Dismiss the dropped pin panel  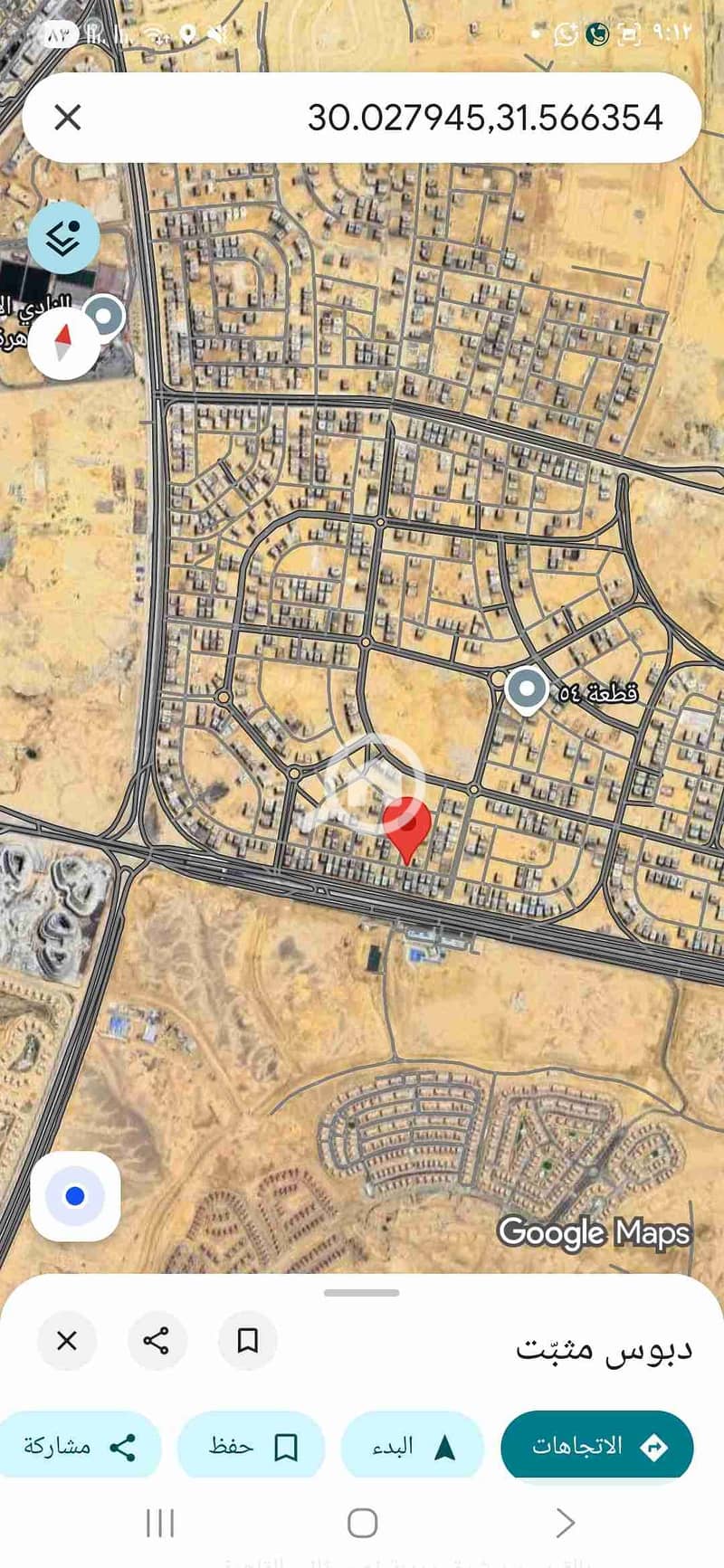click(67, 1340)
